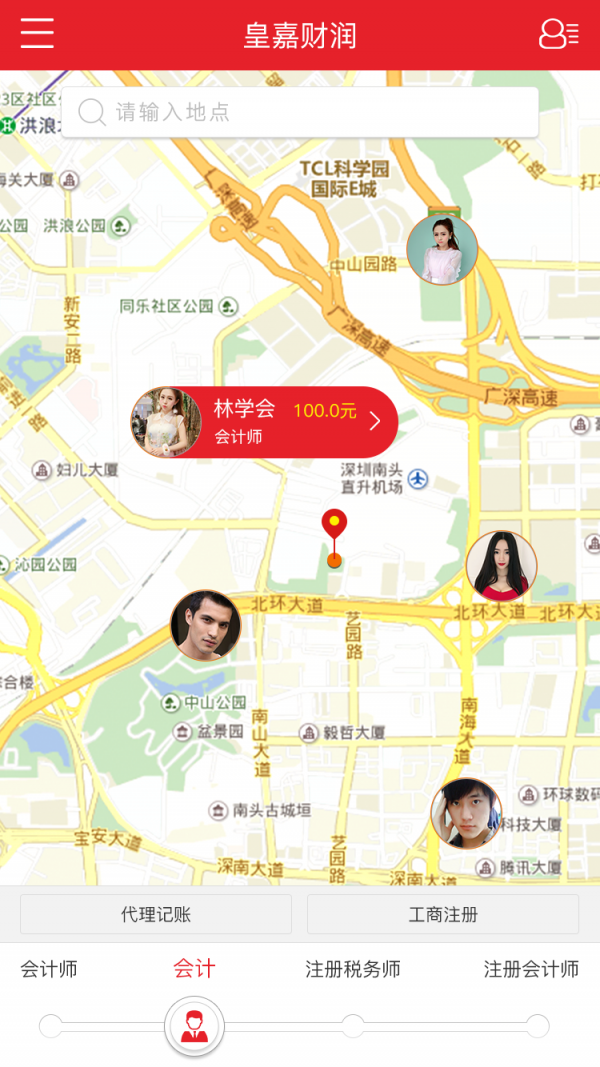The height and width of the screenshot is (1067, 600).
Task: Tap the red location pin
Action: click(334, 526)
